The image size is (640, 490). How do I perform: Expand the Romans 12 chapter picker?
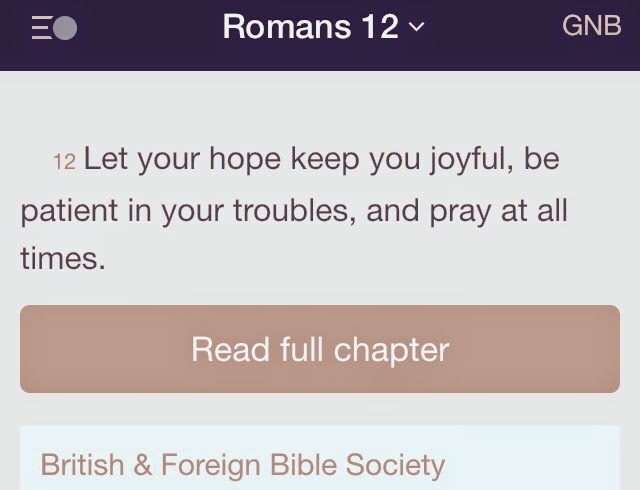pos(323,27)
